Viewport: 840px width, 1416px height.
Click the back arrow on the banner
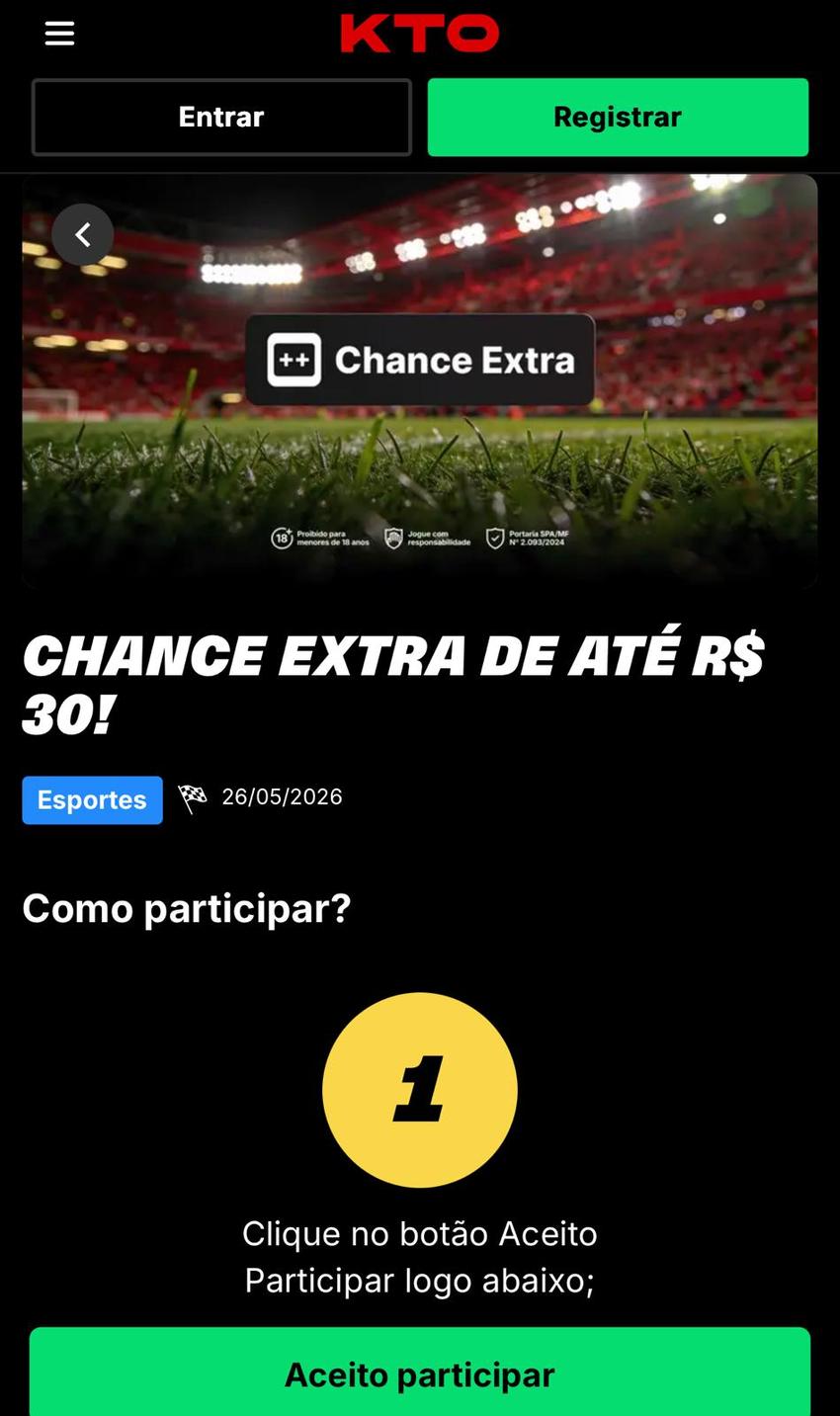click(x=83, y=234)
